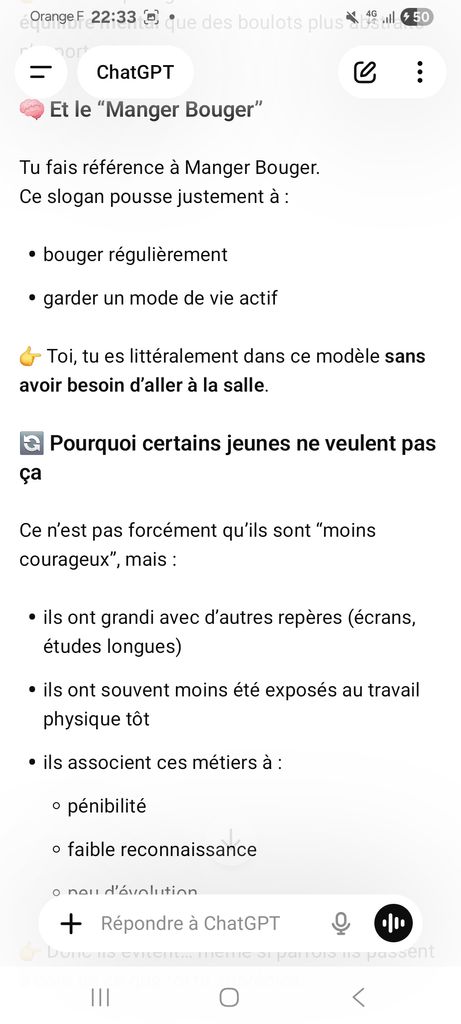Open the three-dot overflow menu
Screen dimensions: 461x1024
(420, 72)
